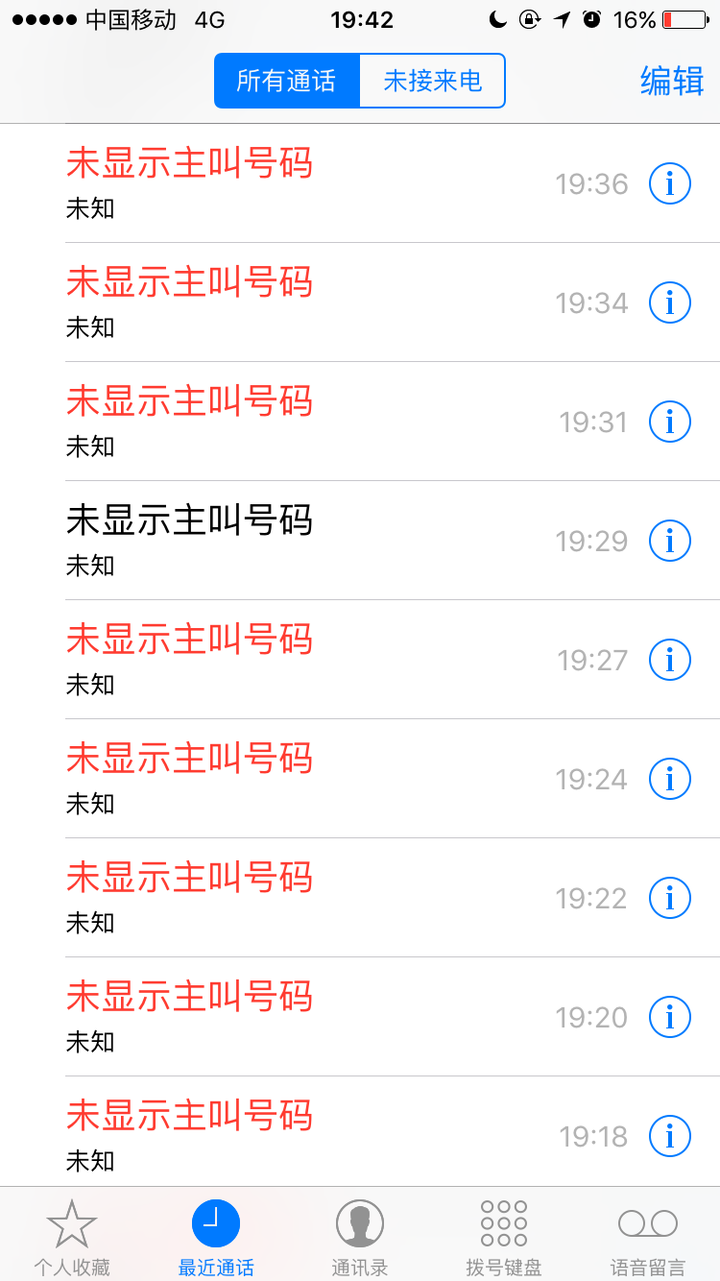Tap the 个人收藏 favorites star icon
Image resolution: width=720 pixels, height=1281 pixels.
click(x=72, y=1232)
